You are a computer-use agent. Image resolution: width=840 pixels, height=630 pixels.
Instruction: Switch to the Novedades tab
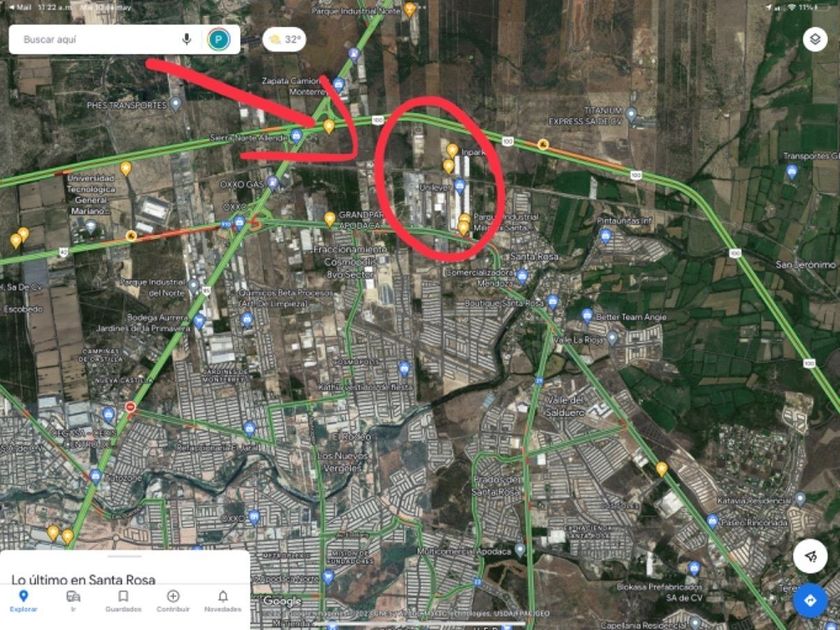pos(222,601)
